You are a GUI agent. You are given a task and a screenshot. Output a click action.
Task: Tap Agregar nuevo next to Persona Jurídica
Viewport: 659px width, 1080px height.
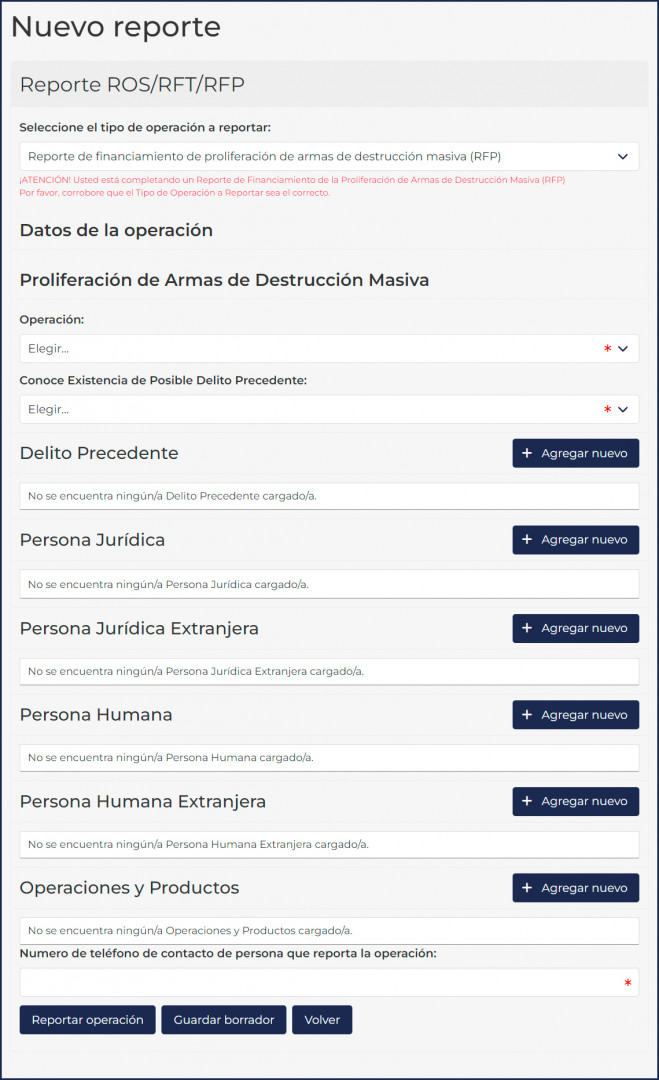point(575,540)
